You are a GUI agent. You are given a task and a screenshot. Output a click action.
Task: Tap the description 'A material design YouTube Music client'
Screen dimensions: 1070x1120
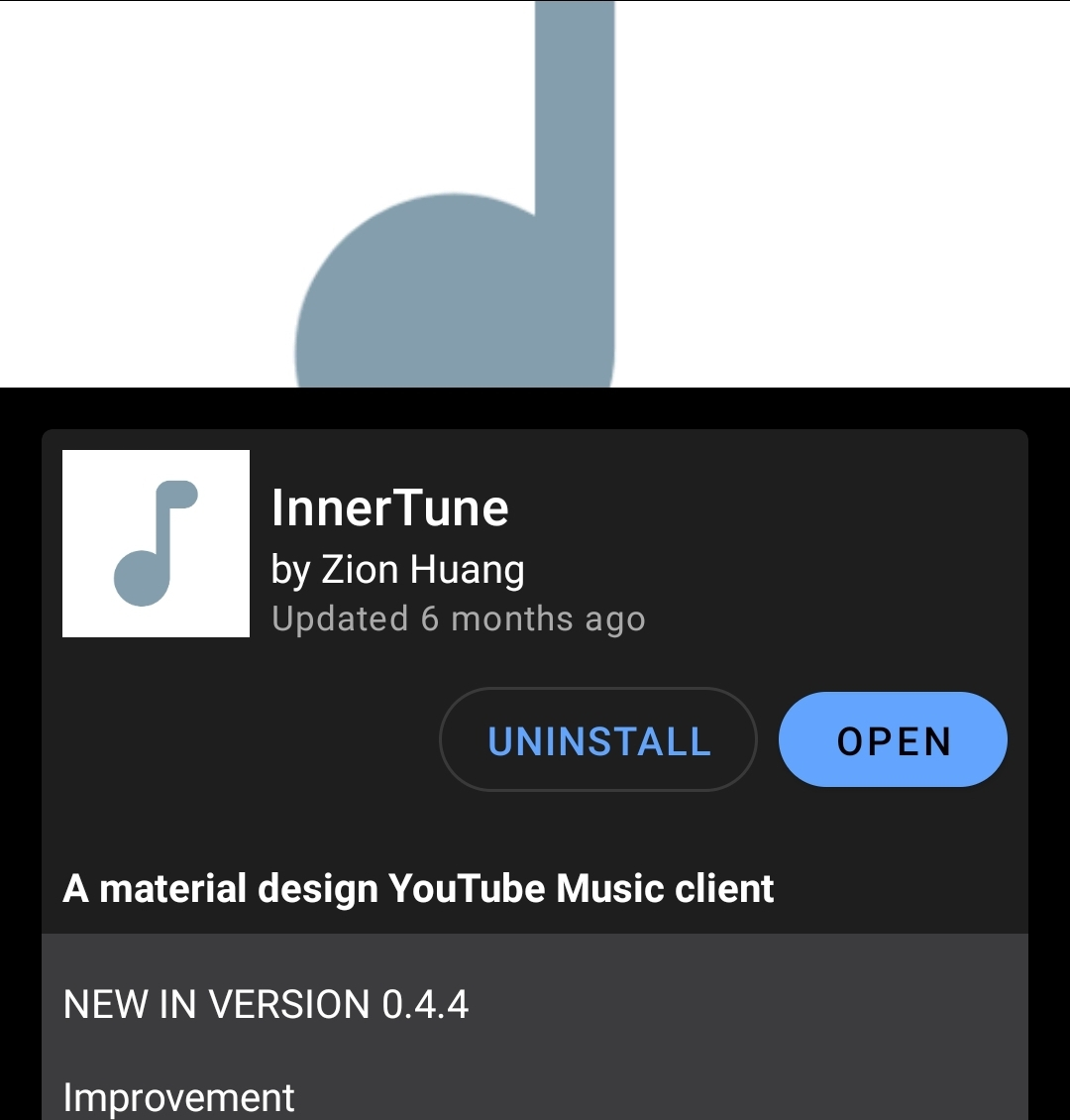click(x=419, y=889)
